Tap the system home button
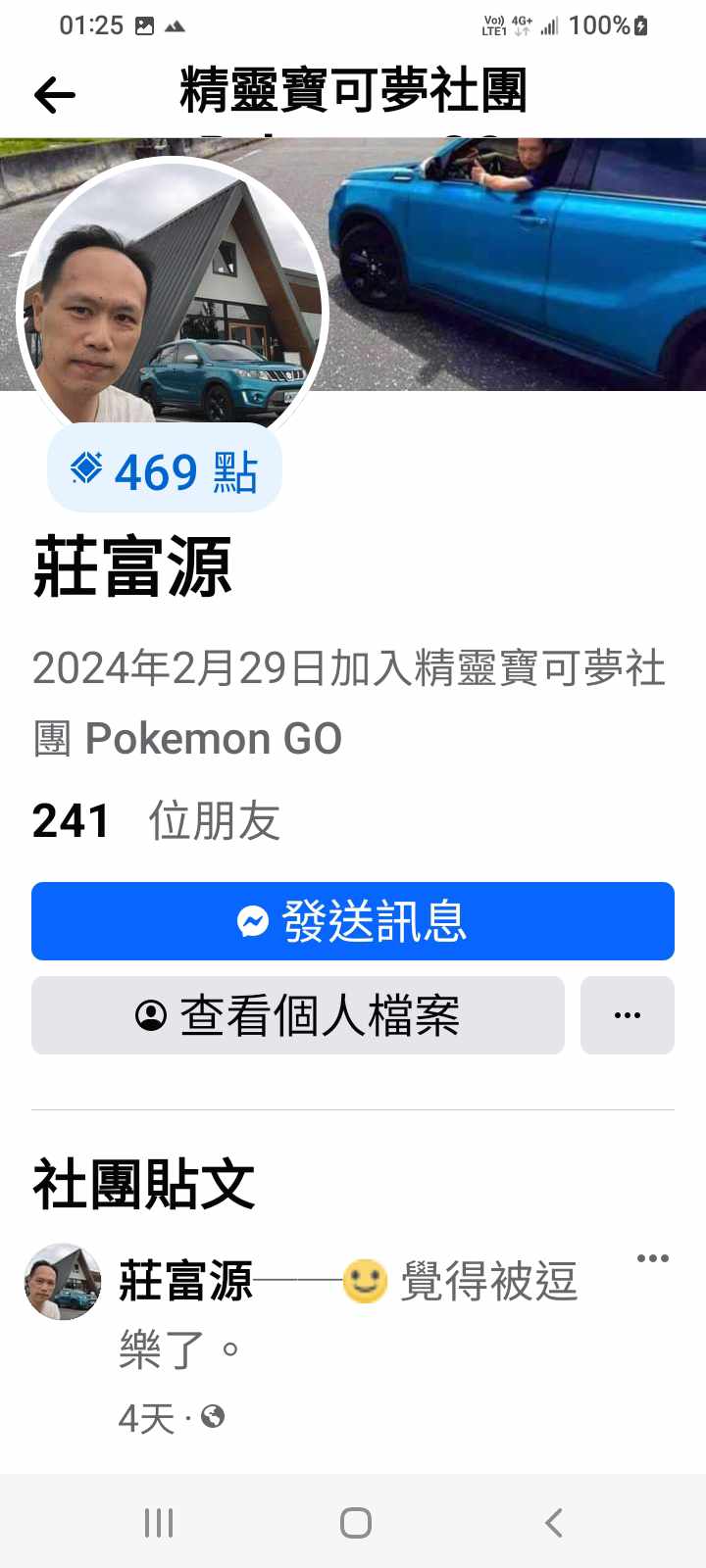This screenshot has width=706, height=1568. [x=355, y=1522]
